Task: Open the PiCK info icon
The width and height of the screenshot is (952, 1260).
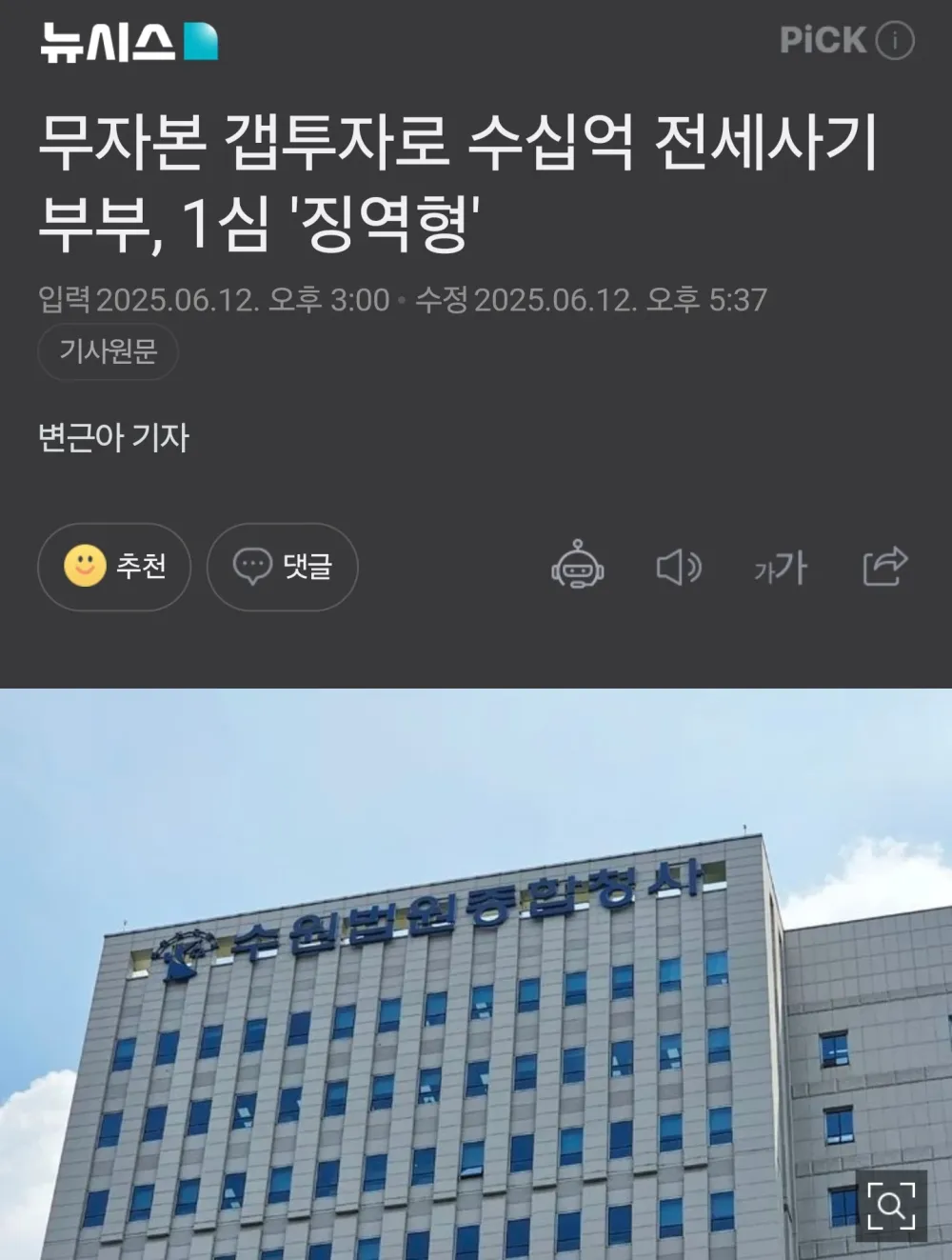Action: click(x=895, y=41)
